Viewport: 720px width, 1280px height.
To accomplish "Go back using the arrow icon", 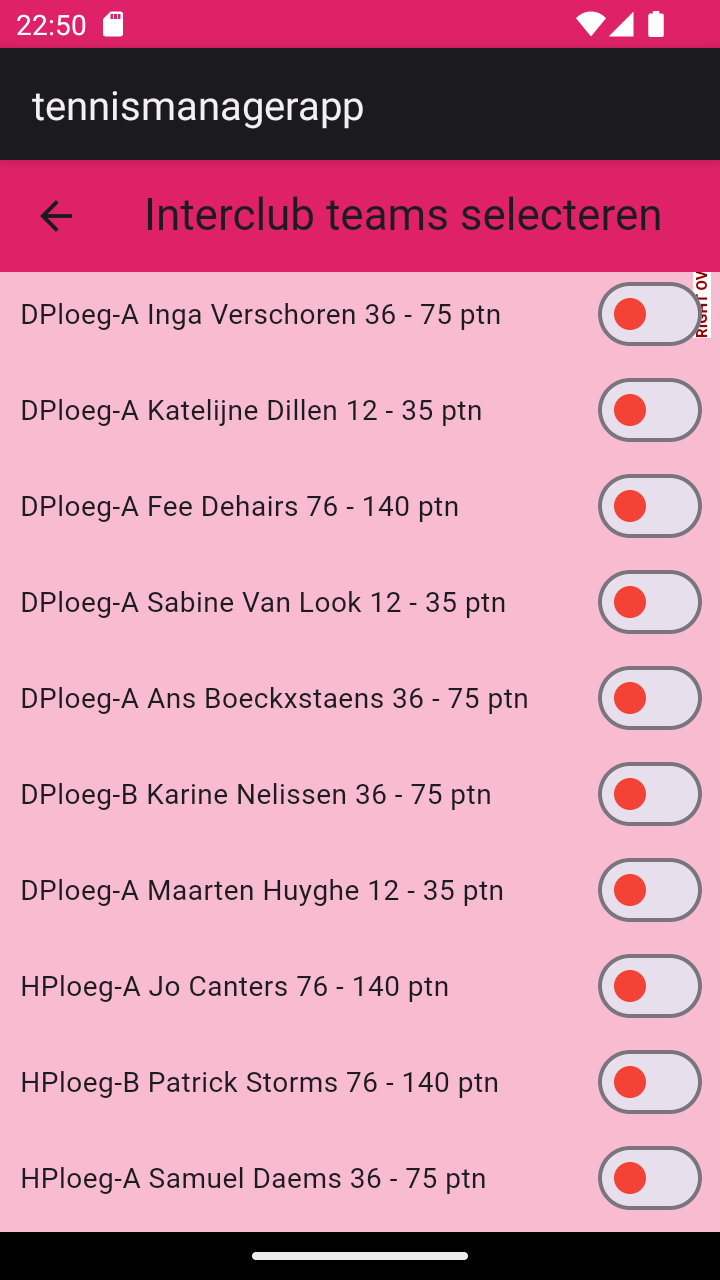I will (x=56, y=216).
